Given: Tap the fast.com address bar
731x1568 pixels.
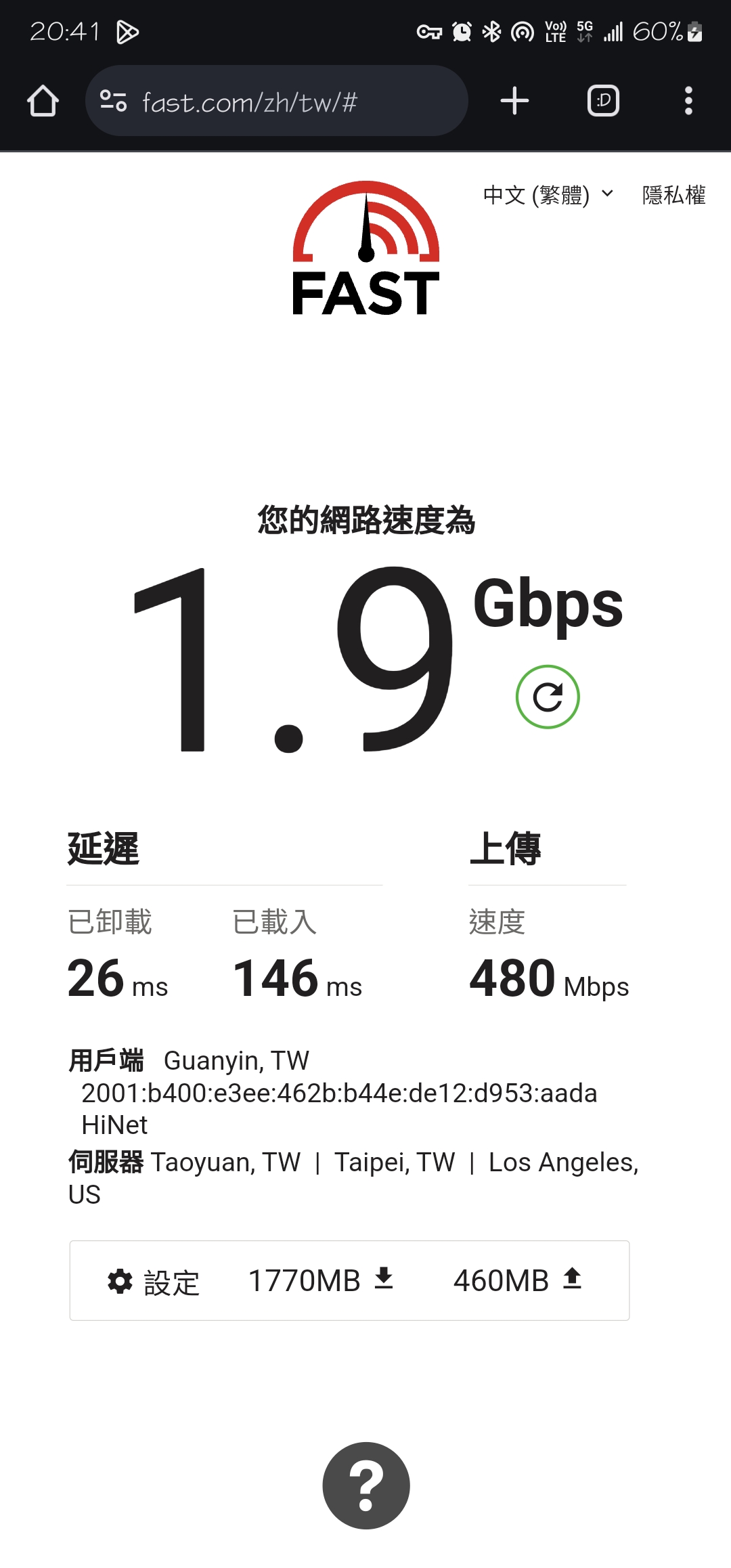Looking at the screenshot, I should [277, 101].
